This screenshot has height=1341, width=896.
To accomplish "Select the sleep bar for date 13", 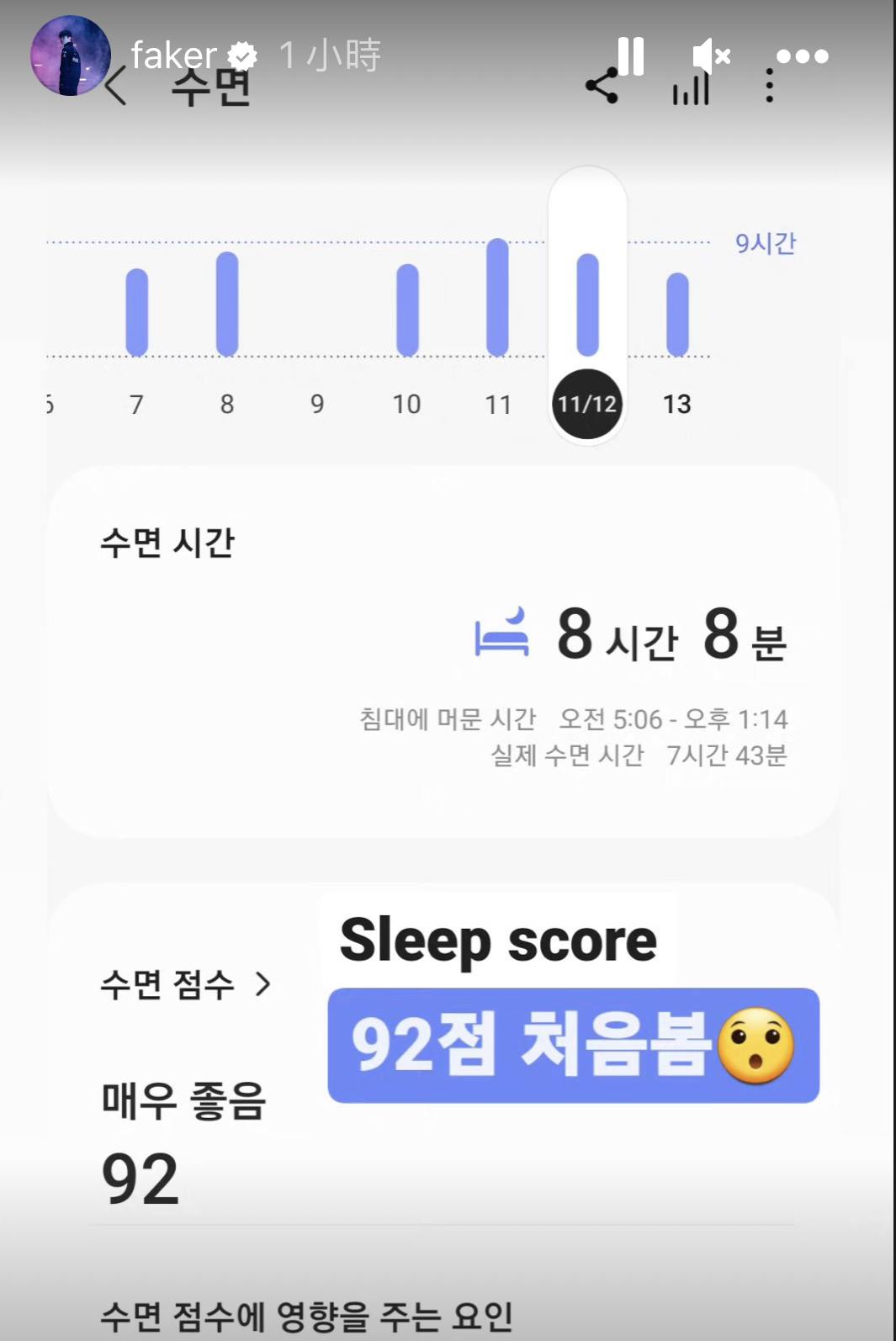I will click(678, 313).
